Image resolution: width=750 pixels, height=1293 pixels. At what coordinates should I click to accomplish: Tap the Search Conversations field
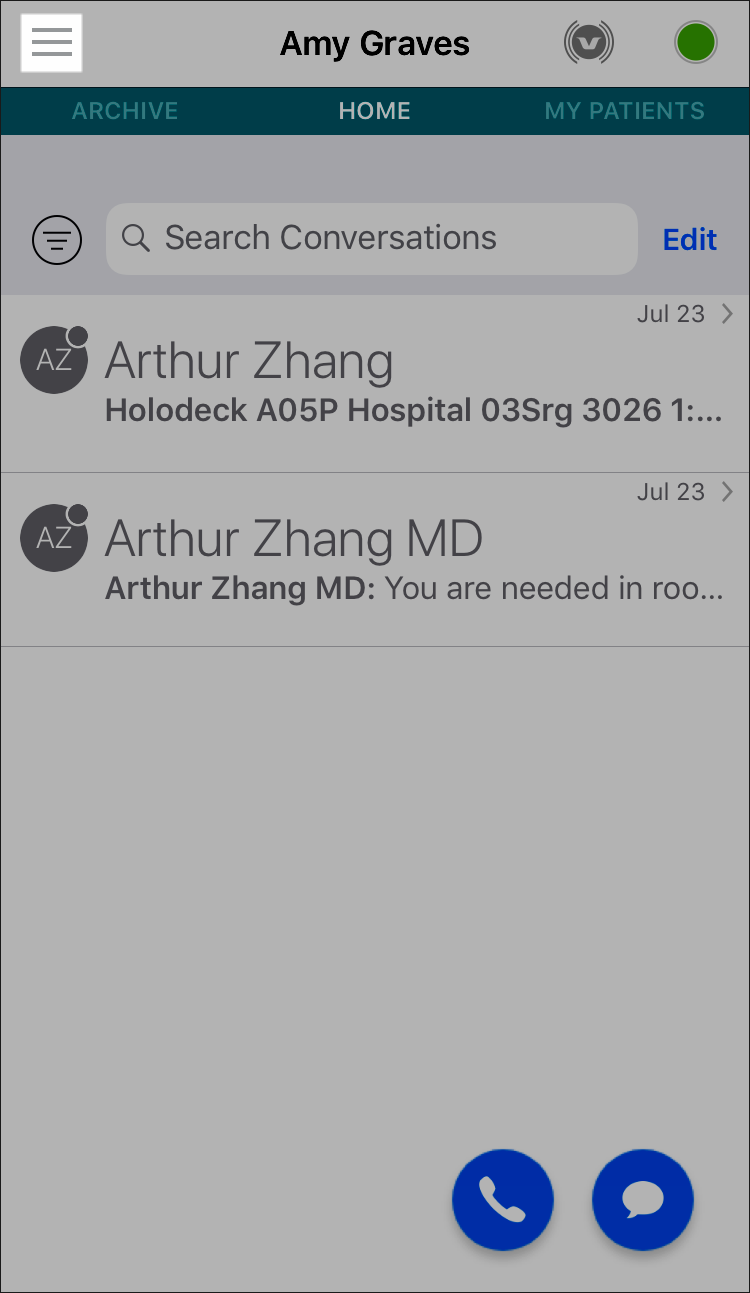tap(371, 239)
